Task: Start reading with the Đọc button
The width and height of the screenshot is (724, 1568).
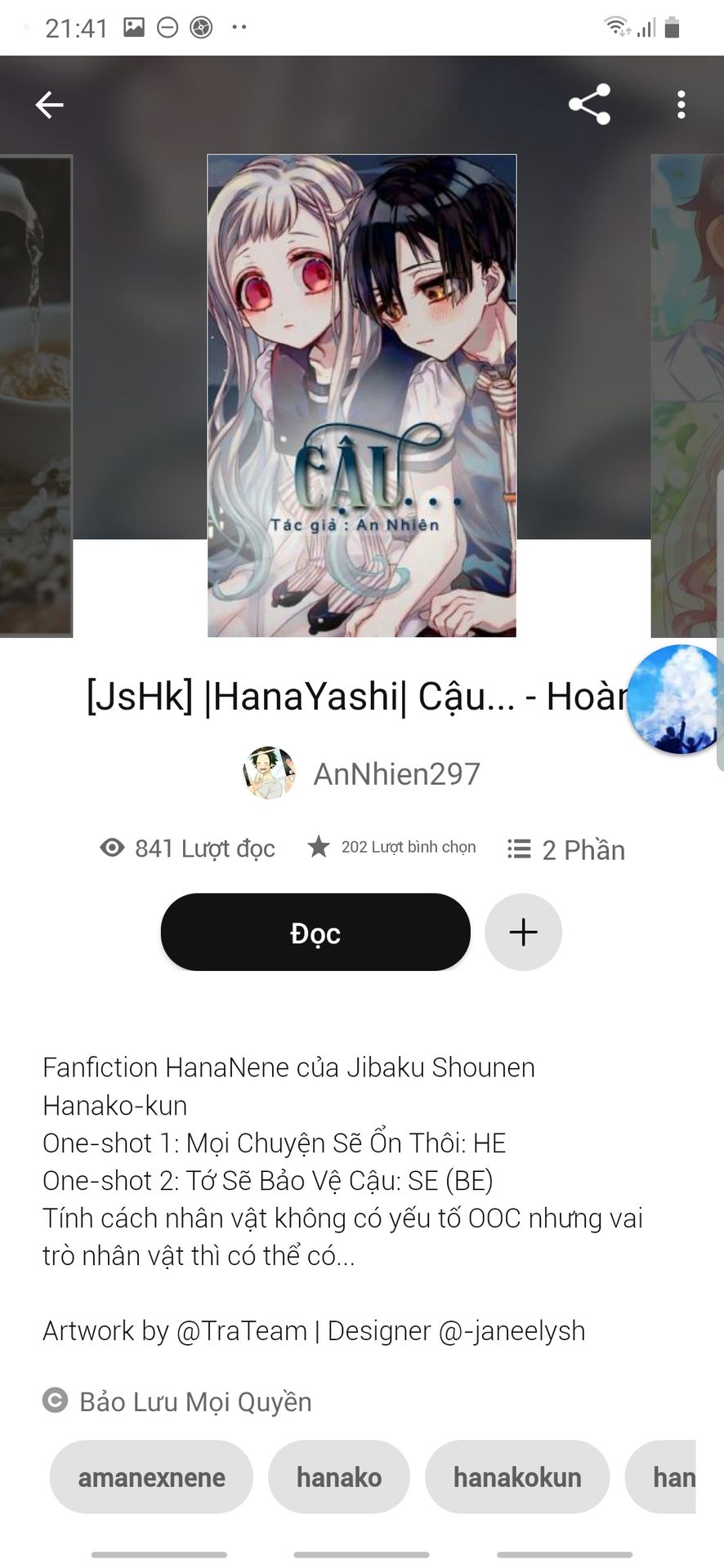Action: (x=315, y=932)
